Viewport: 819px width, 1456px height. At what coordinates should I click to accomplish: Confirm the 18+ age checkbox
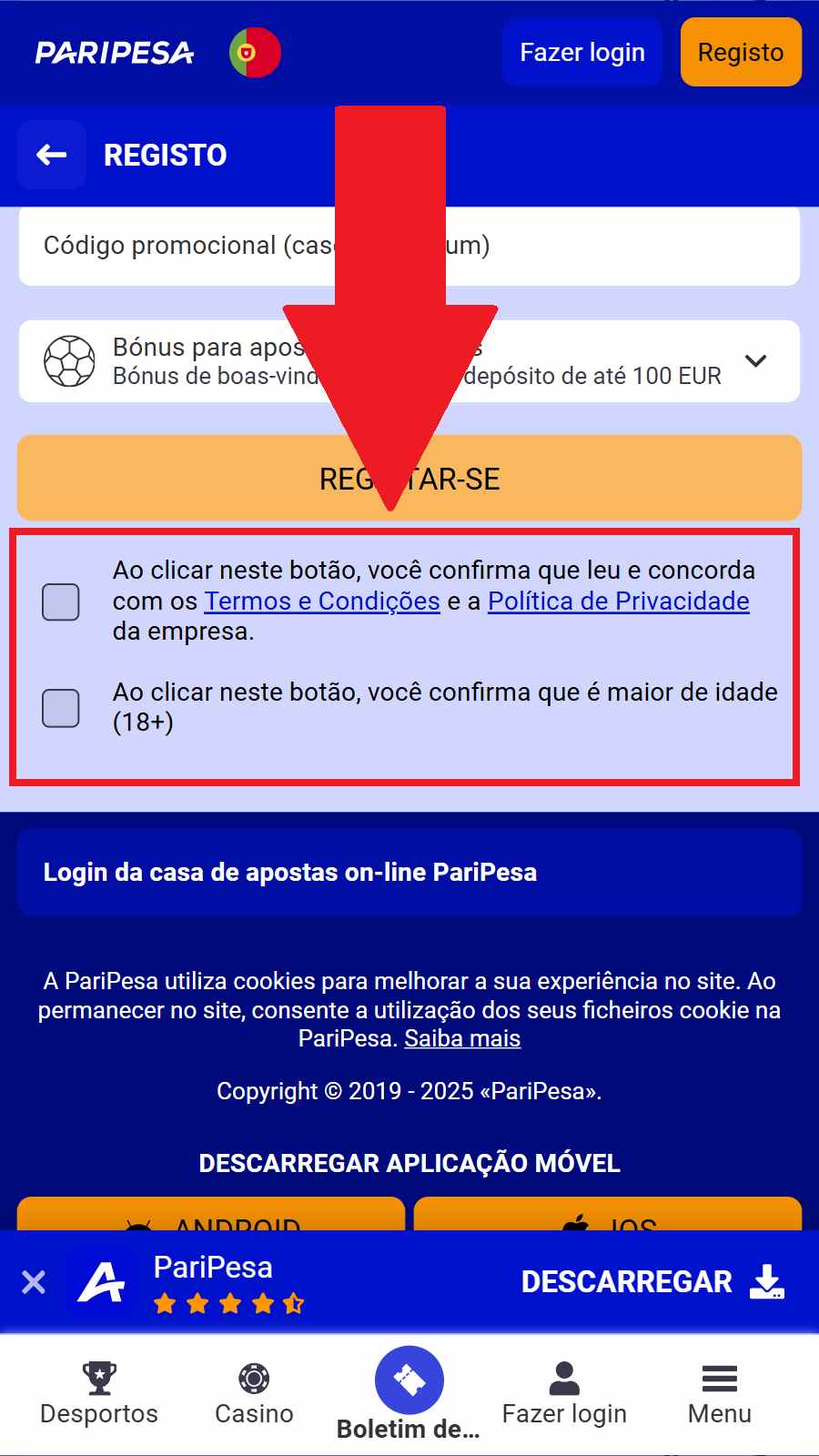[x=61, y=708]
